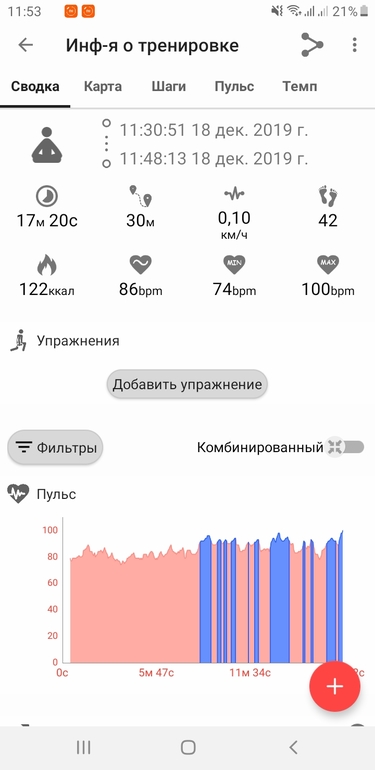Image resolution: width=375 pixels, height=770 pixels.
Task: Share this workout info
Action: (312, 45)
